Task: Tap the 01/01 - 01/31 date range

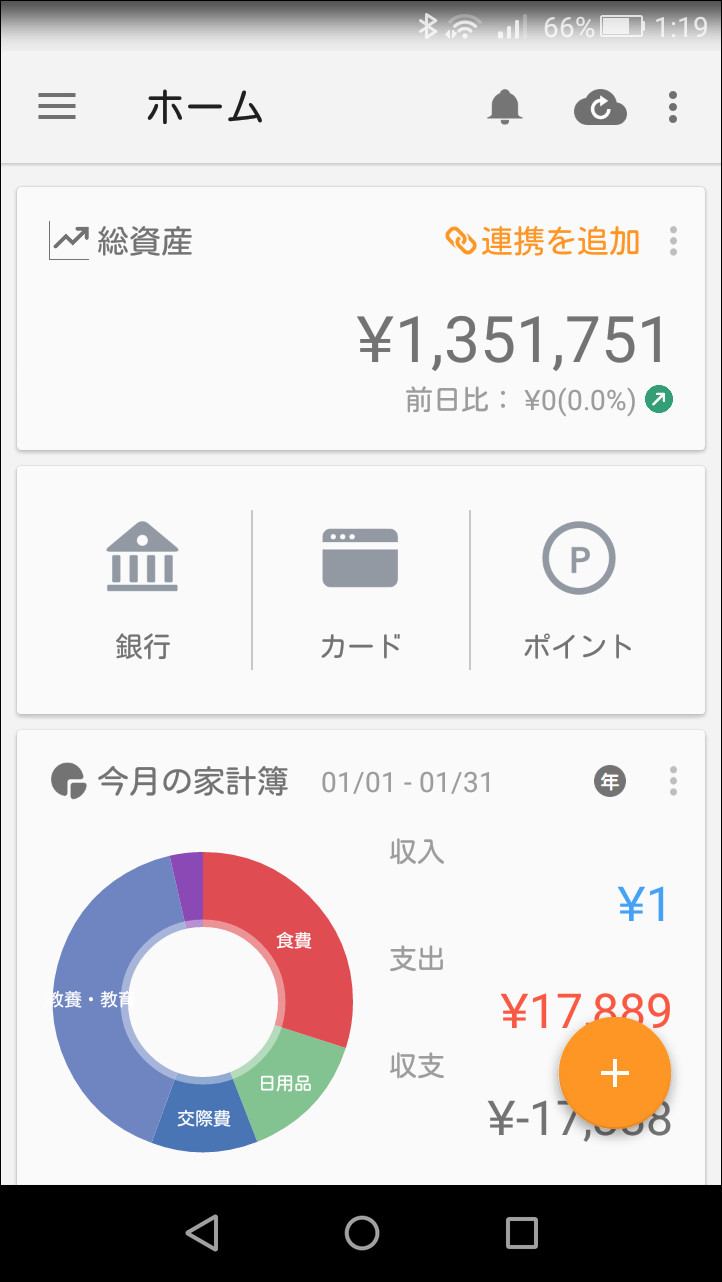Action: click(x=406, y=781)
